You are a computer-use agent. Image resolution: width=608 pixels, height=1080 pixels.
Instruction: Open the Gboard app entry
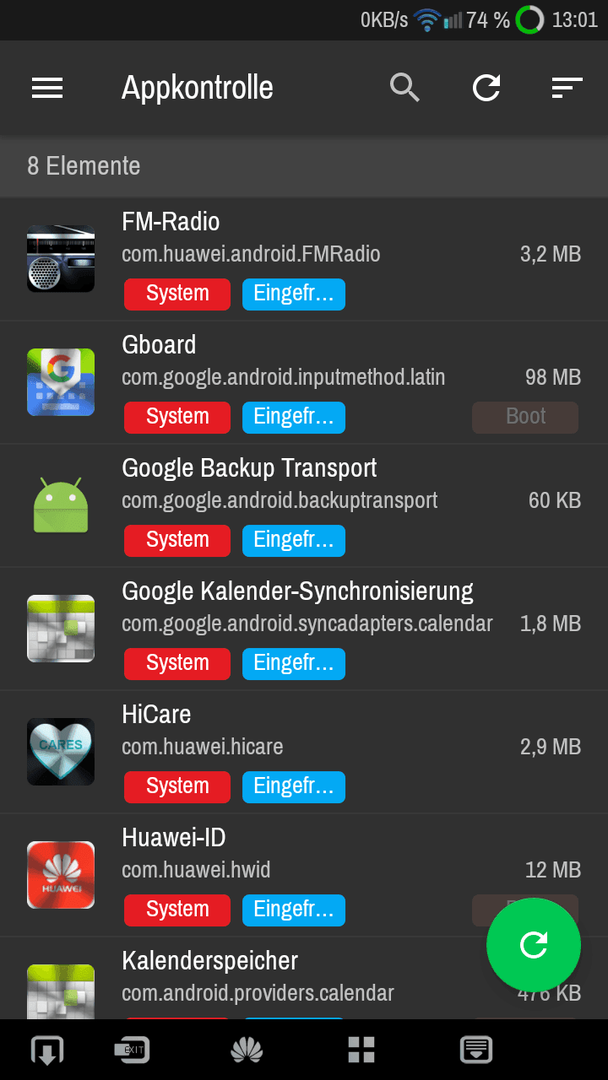tap(304, 382)
